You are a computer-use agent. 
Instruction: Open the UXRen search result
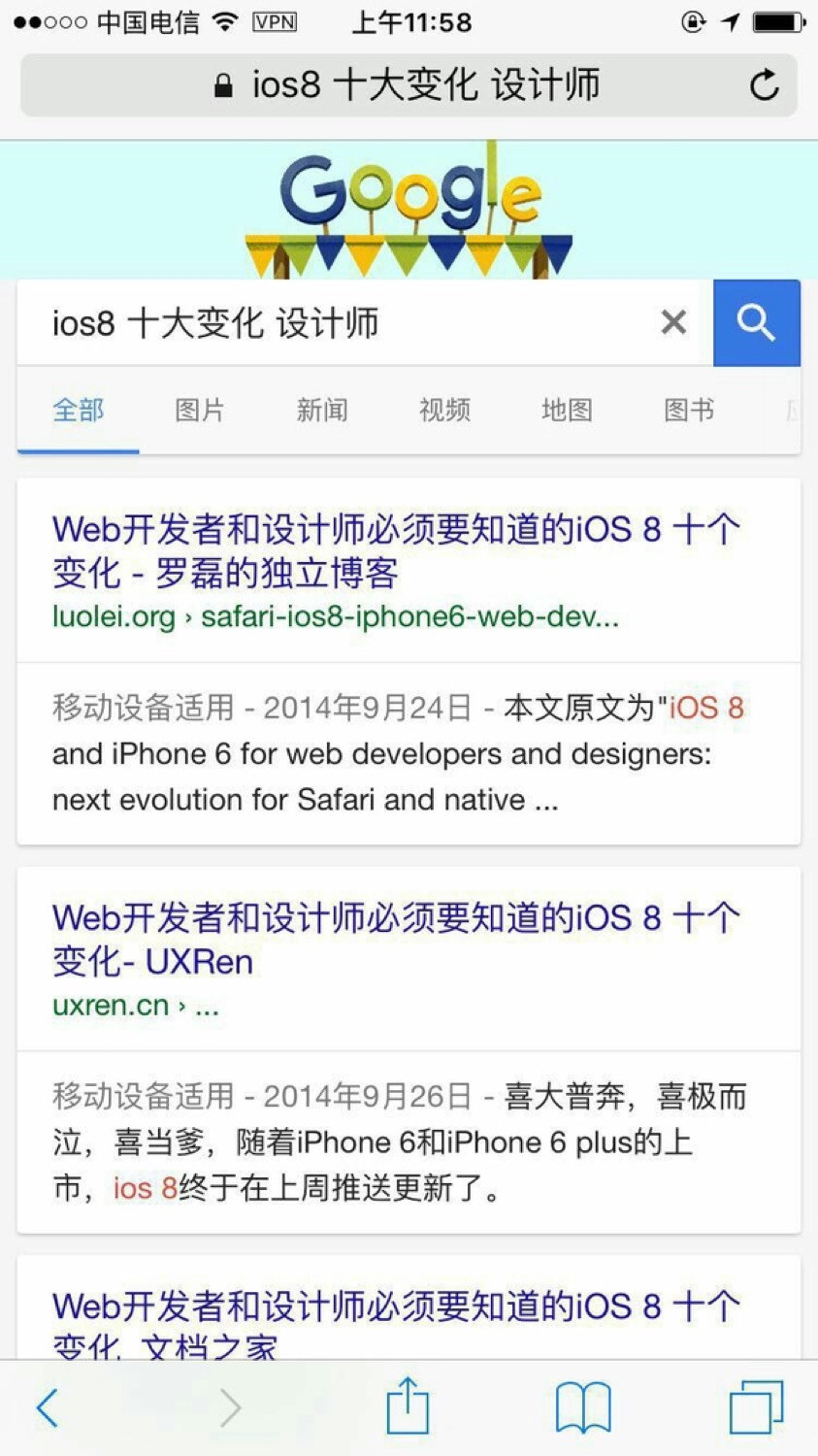pyautogui.click(x=396, y=939)
